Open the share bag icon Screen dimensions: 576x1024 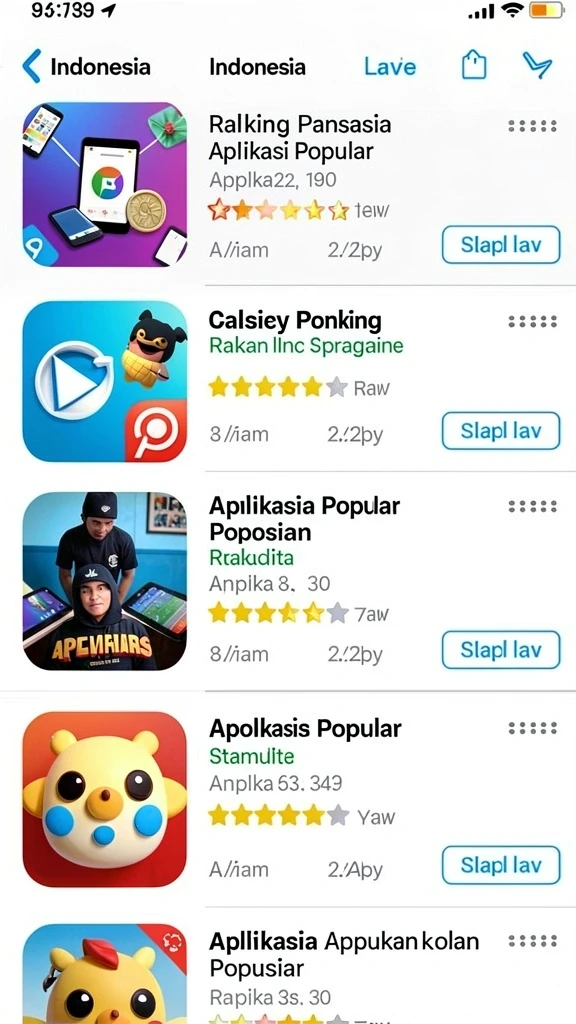point(474,66)
